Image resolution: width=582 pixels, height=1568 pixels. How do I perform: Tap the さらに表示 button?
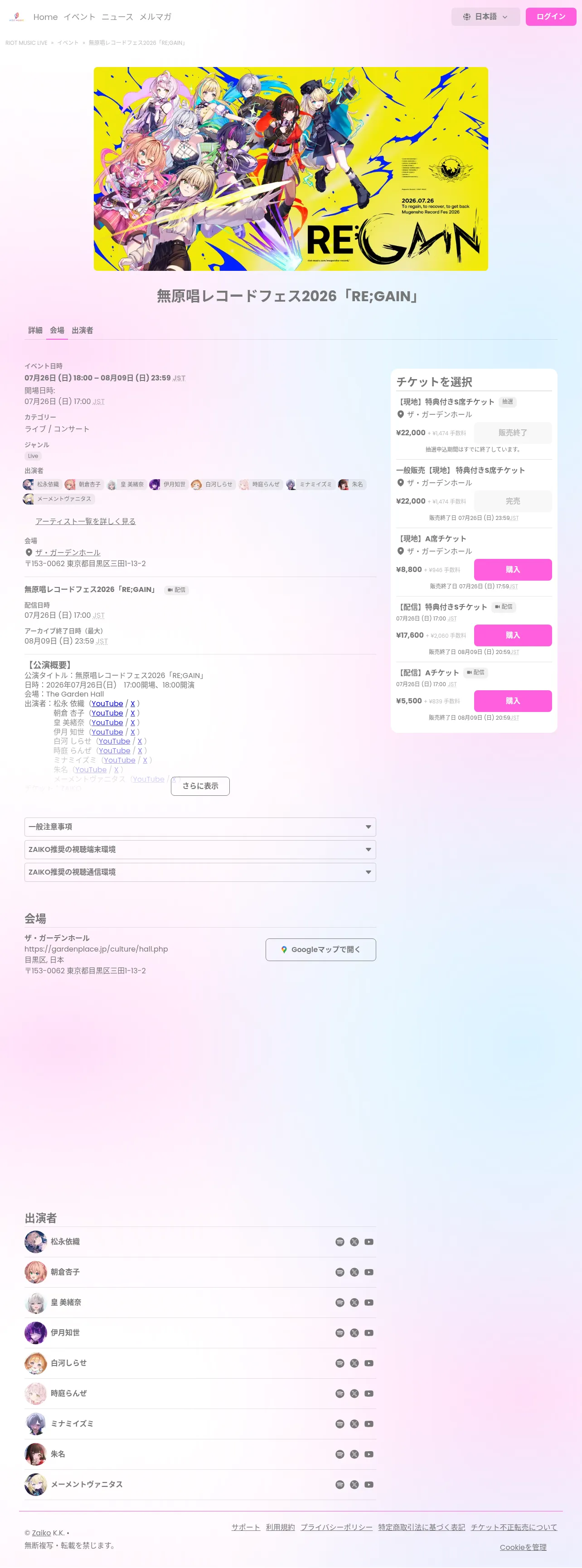[x=200, y=786]
